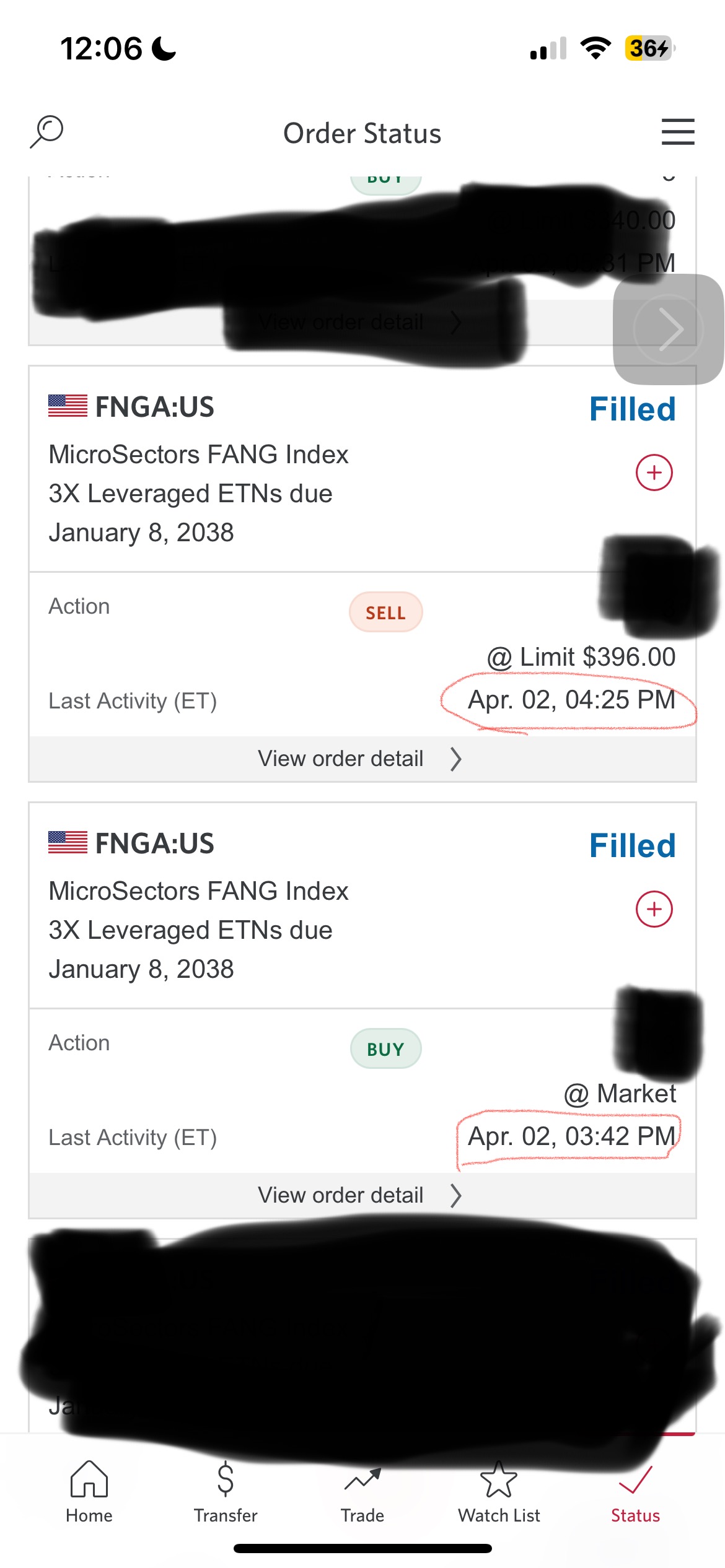Viewport: 725px width, 1568px height.
Task: View order detail for FNGA market buy order
Action: pos(362,1195)
